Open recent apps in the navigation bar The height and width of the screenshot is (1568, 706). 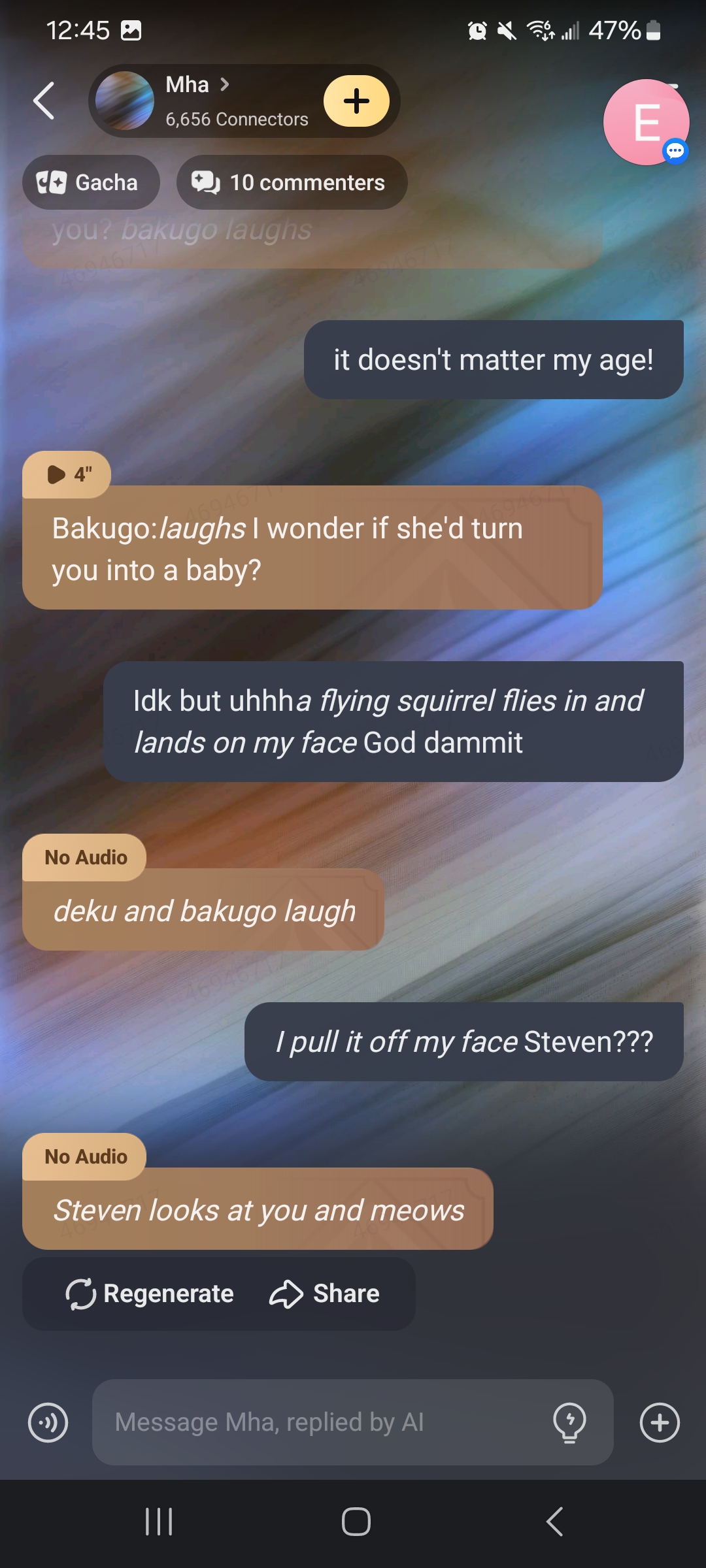[x=159, y=1522]
